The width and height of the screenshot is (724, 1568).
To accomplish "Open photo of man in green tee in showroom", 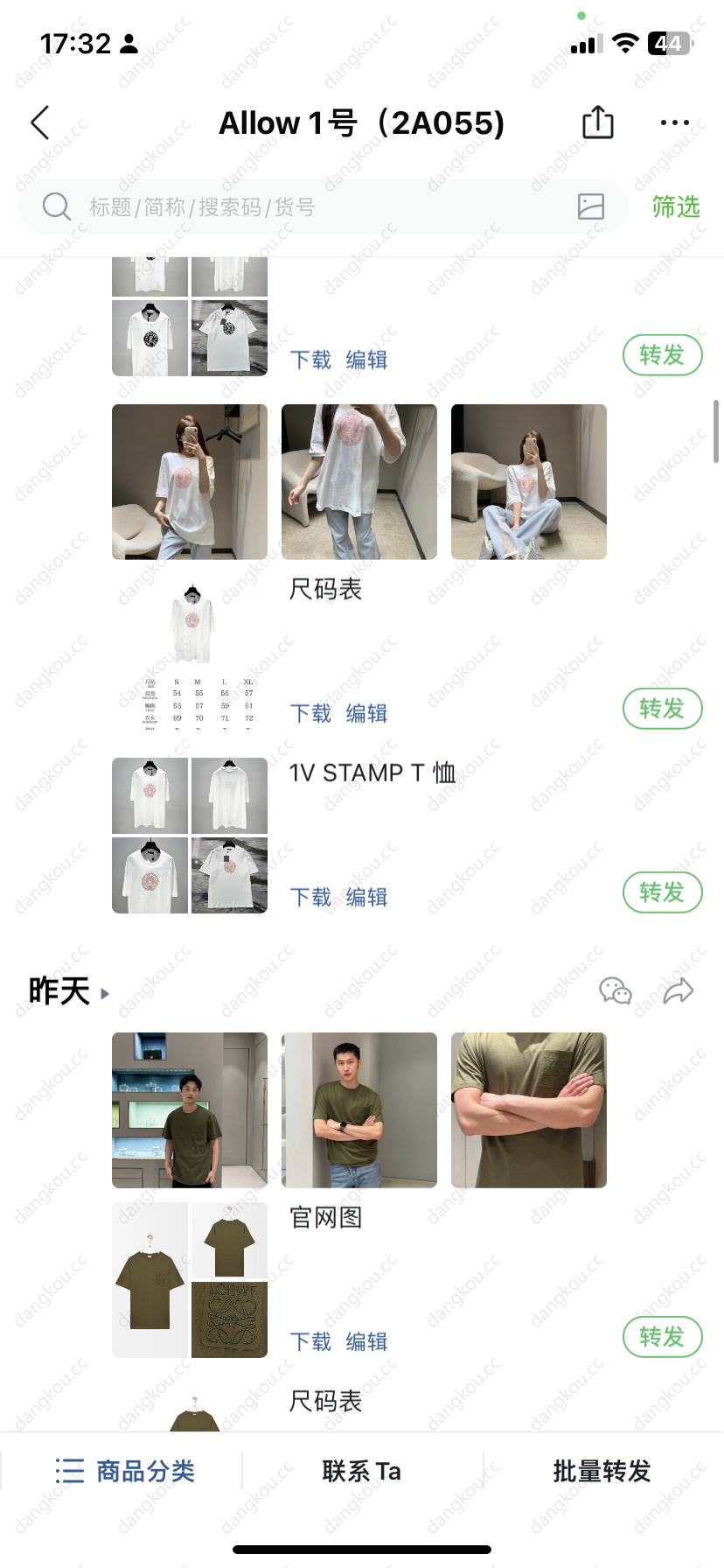I will point(190,1109).
